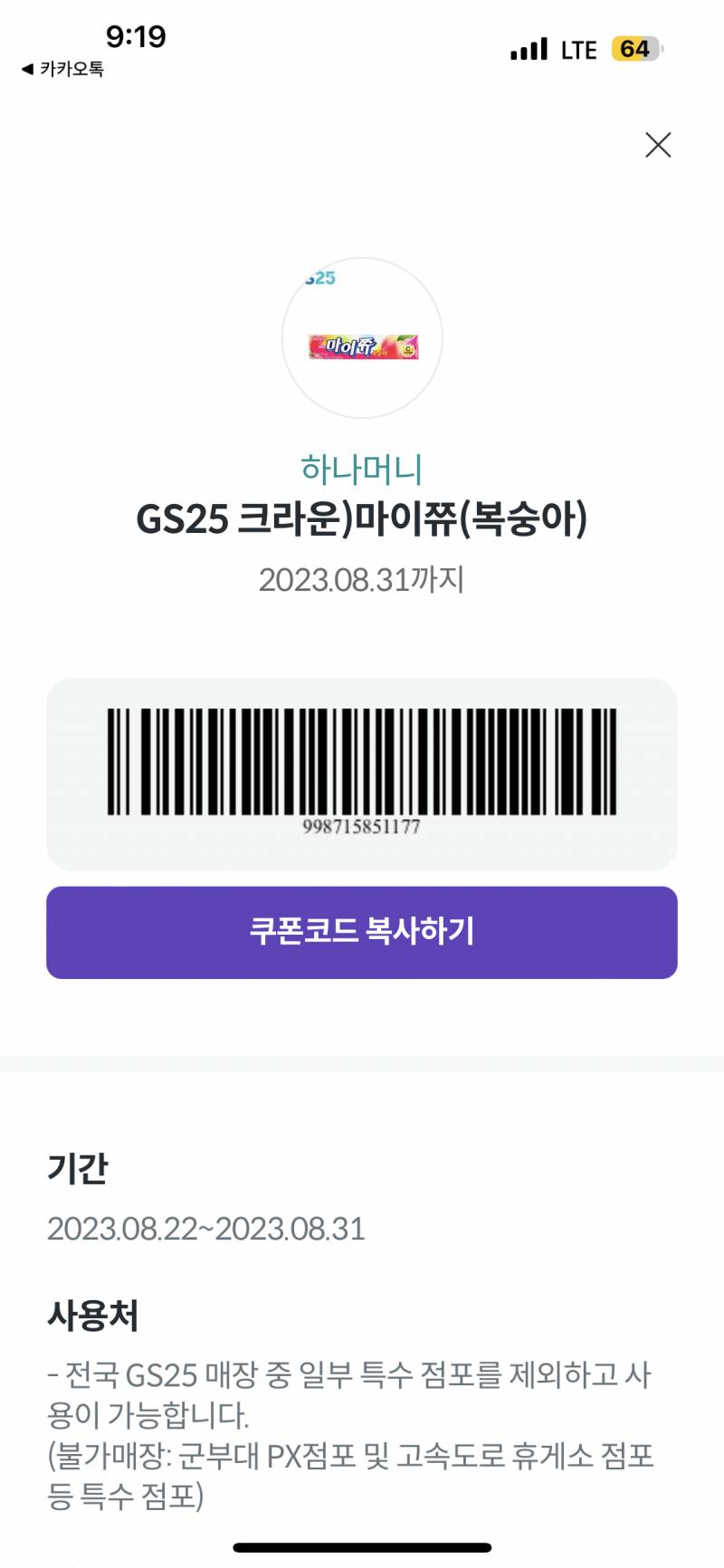Screen dimensions: 724x1568
Task: Tap the X to dismiss the coupon
Action: tap(659, 145)
